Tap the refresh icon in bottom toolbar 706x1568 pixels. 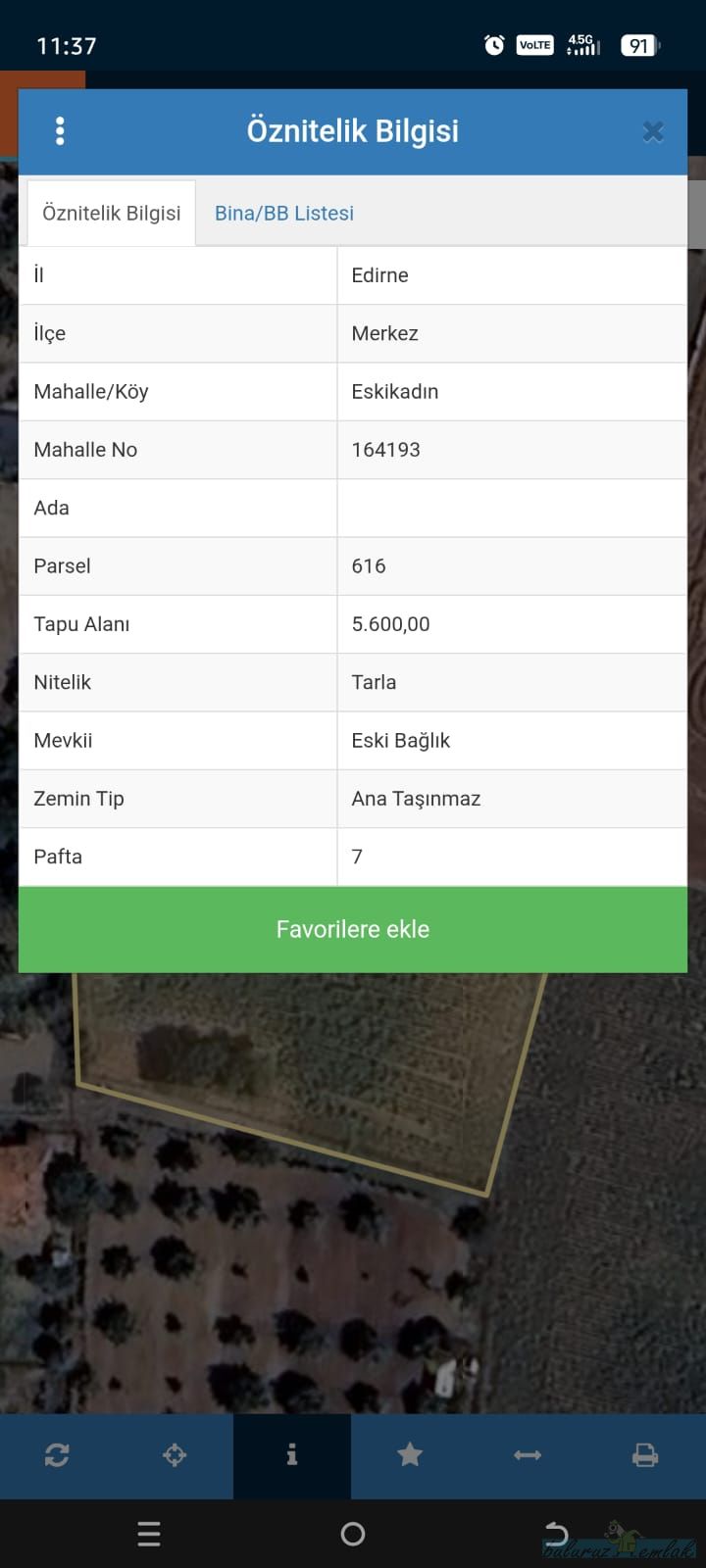57,1455
